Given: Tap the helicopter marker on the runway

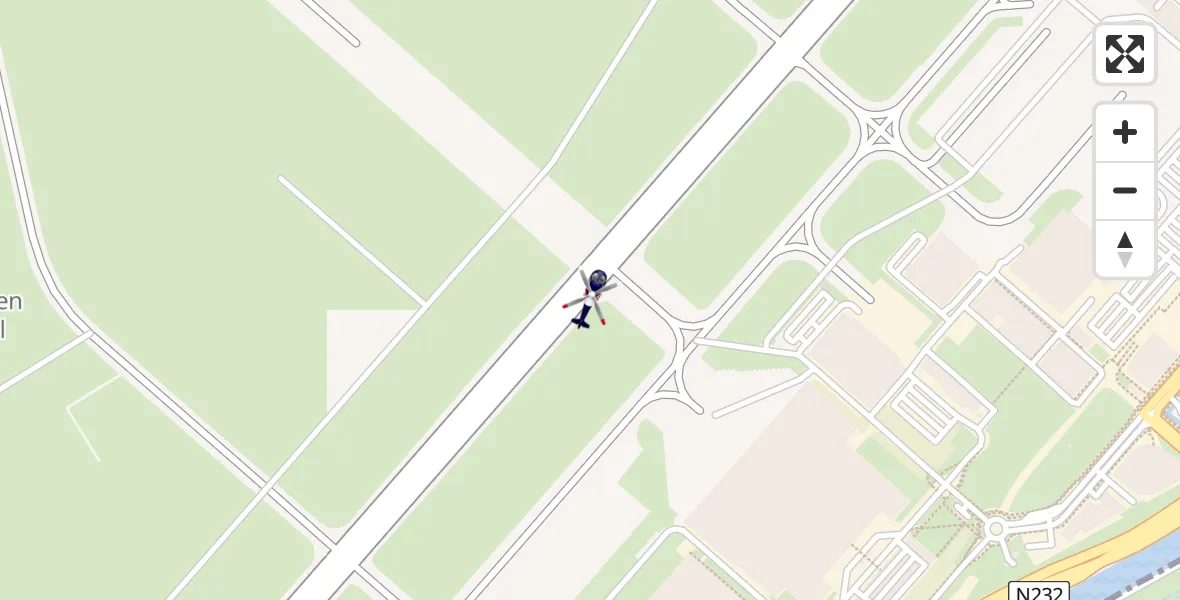Looking at the screenshot, I should tap(590, 297).
